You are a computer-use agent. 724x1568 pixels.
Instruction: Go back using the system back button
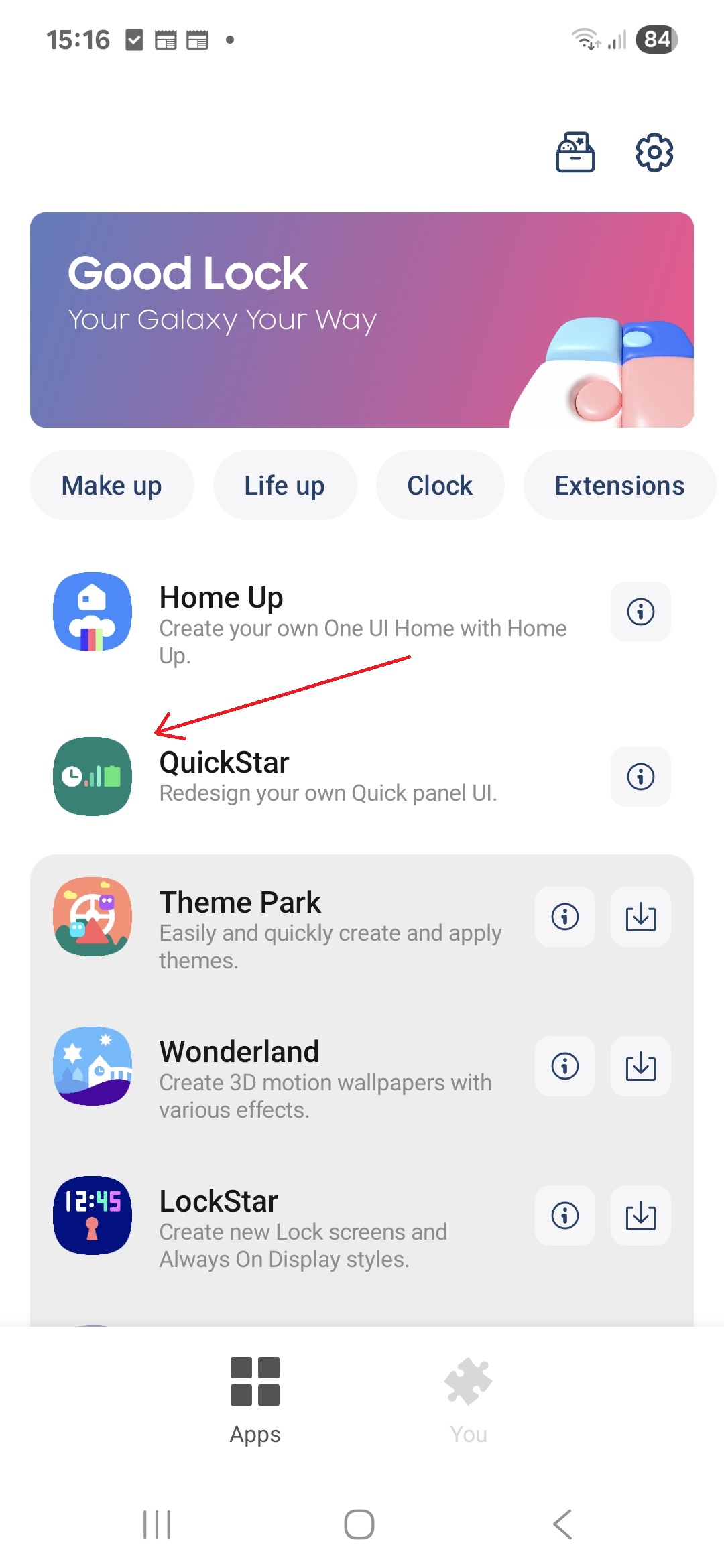562,1524
